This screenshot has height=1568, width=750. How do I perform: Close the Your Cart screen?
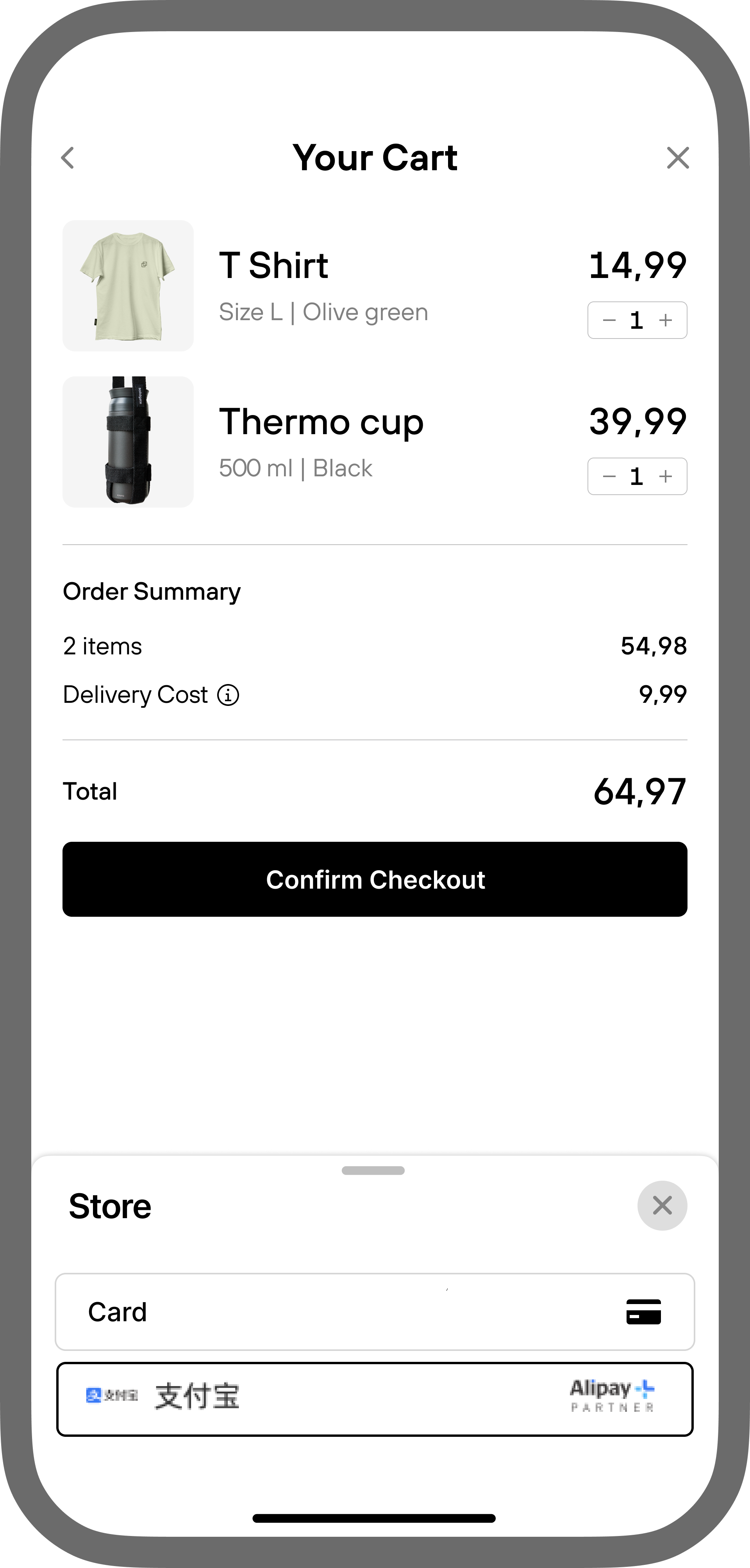pyautogui.click(x=678, y=158)
